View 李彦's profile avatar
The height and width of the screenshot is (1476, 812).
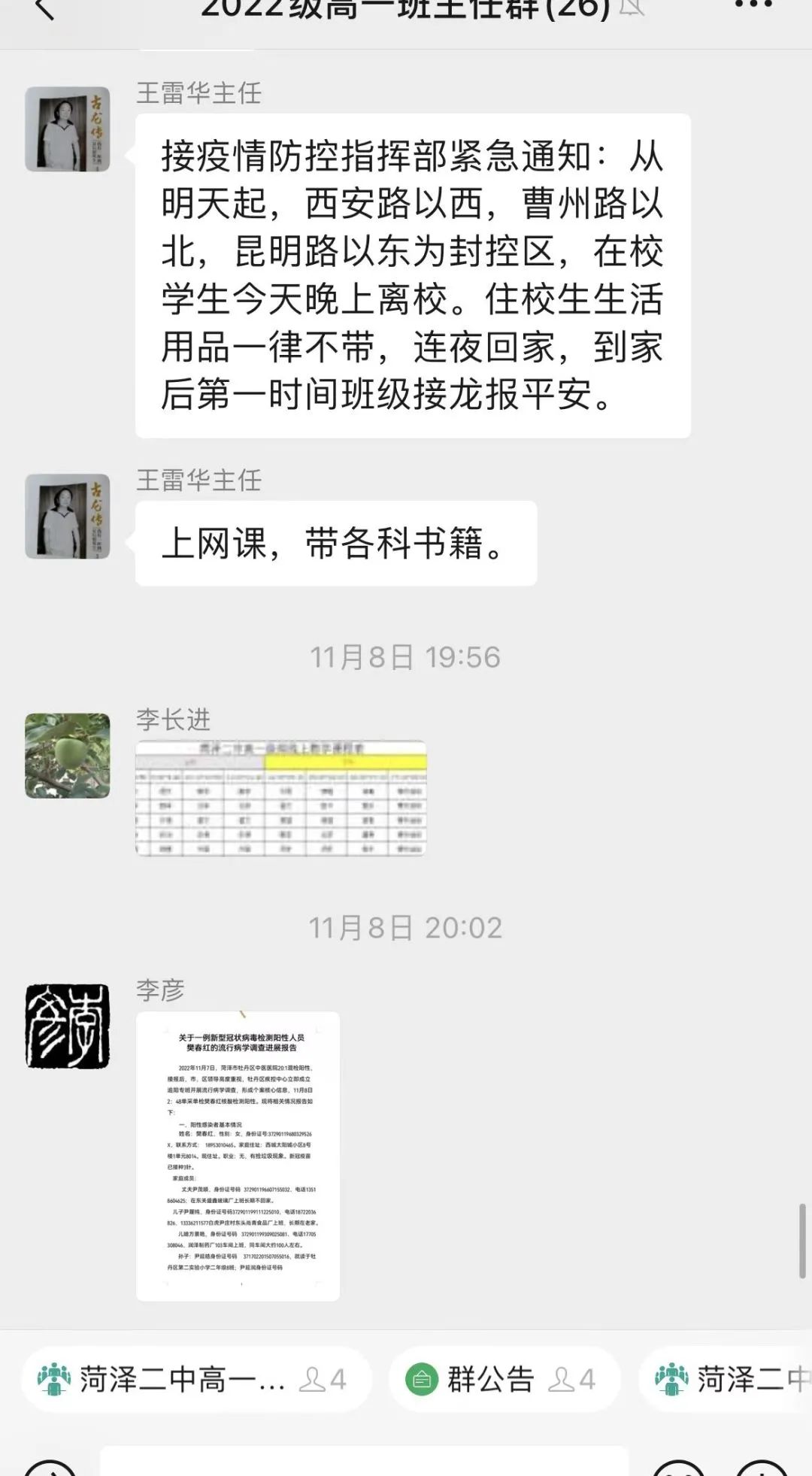[68, 1026]
